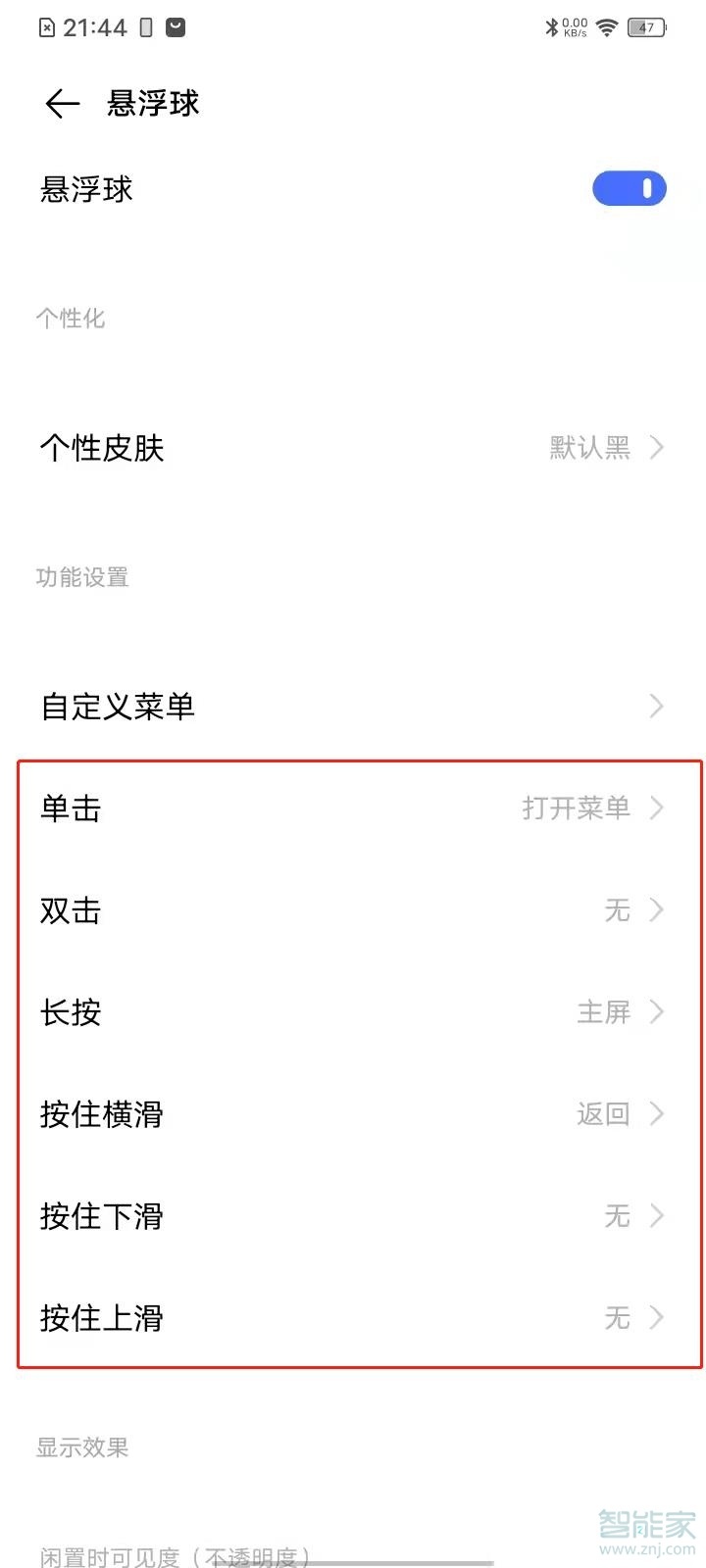Image resolution: width=706 pixels, height=1568 pixels.
Task: Change 长按 action currently set to 主屏
Action: pos(353,1012)
